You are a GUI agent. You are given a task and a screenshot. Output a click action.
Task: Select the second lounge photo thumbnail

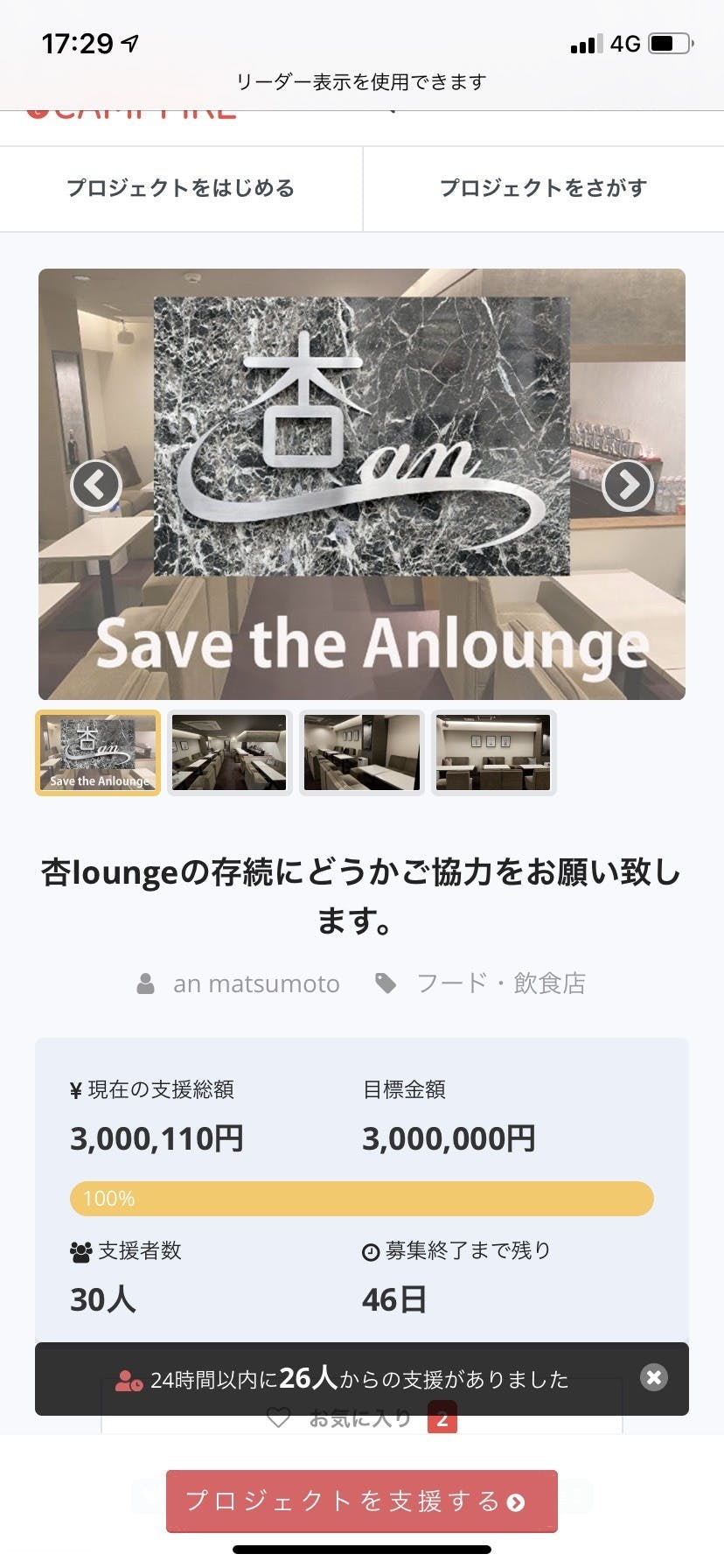[x=229, y=752]
